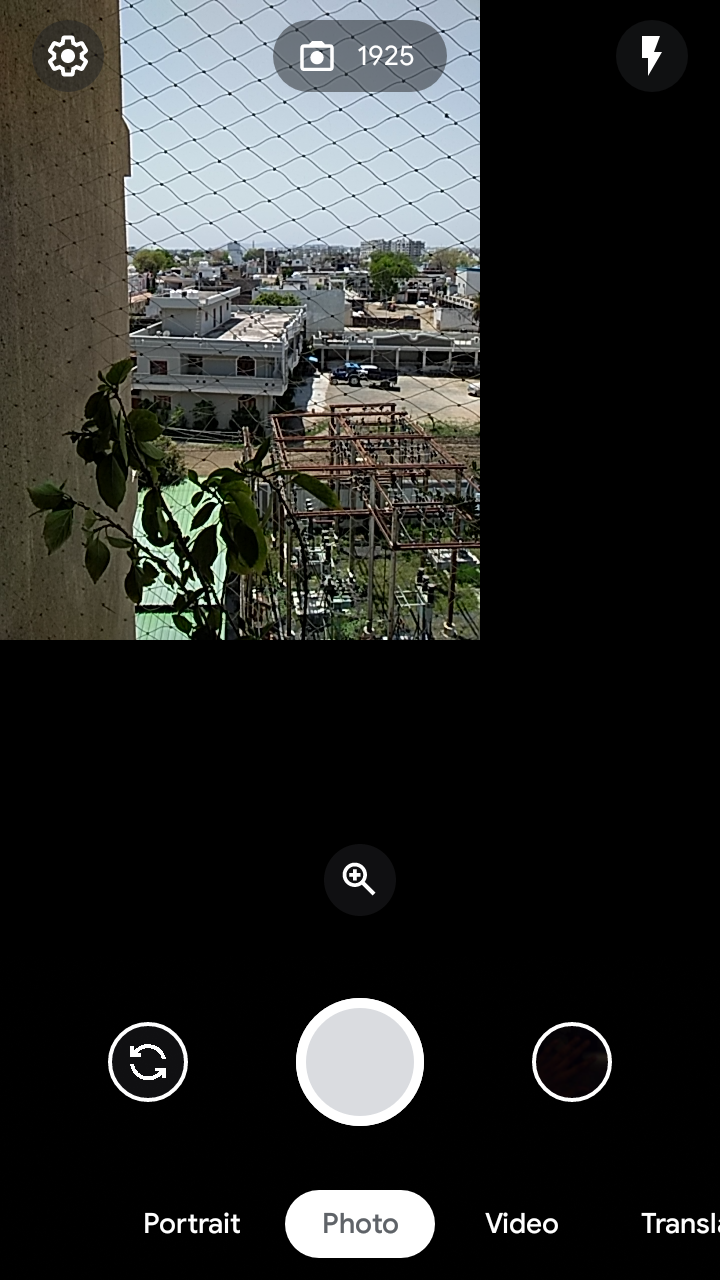Tap the zoom magnifier button
720x1280 pixels.
pos(360,880)
